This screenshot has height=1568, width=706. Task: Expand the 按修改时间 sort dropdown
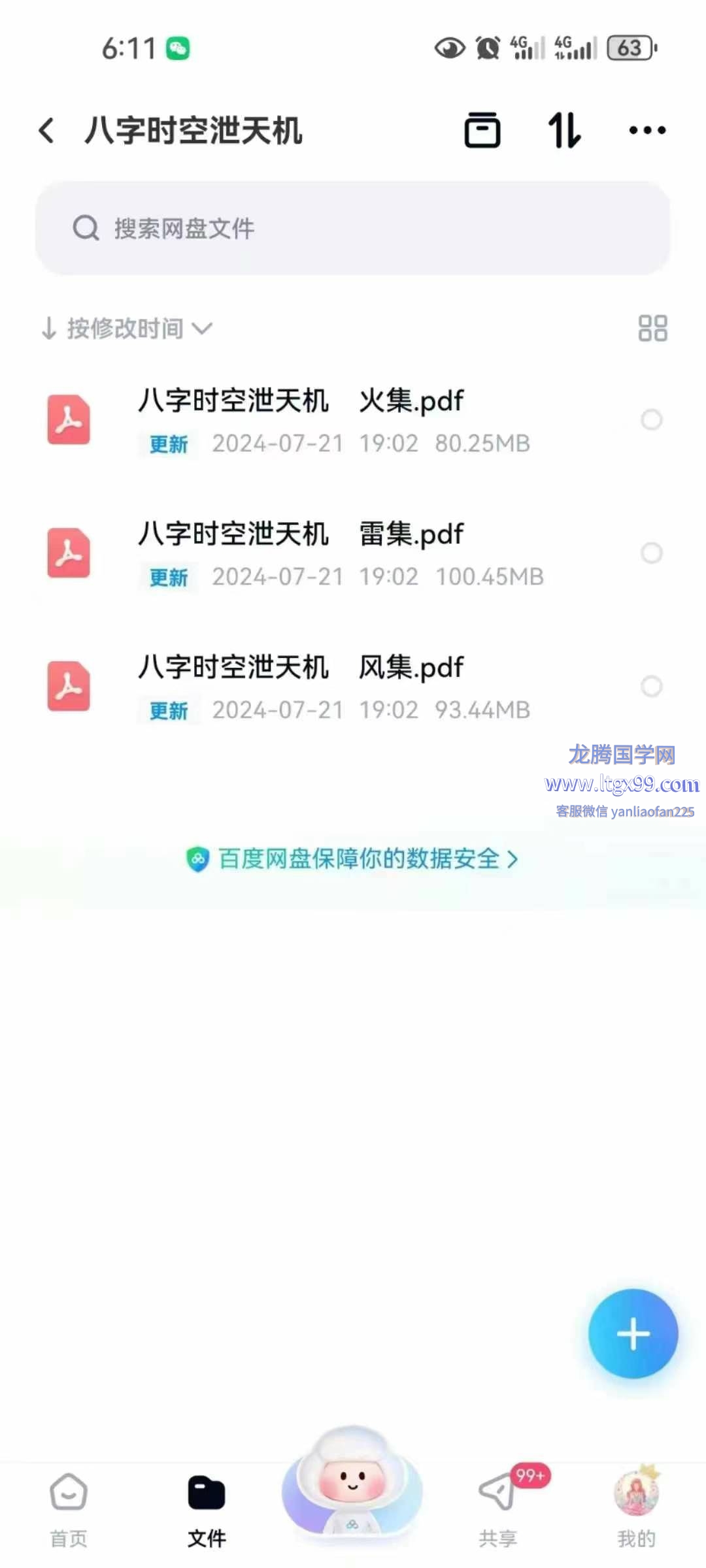[x=127, y=329]
